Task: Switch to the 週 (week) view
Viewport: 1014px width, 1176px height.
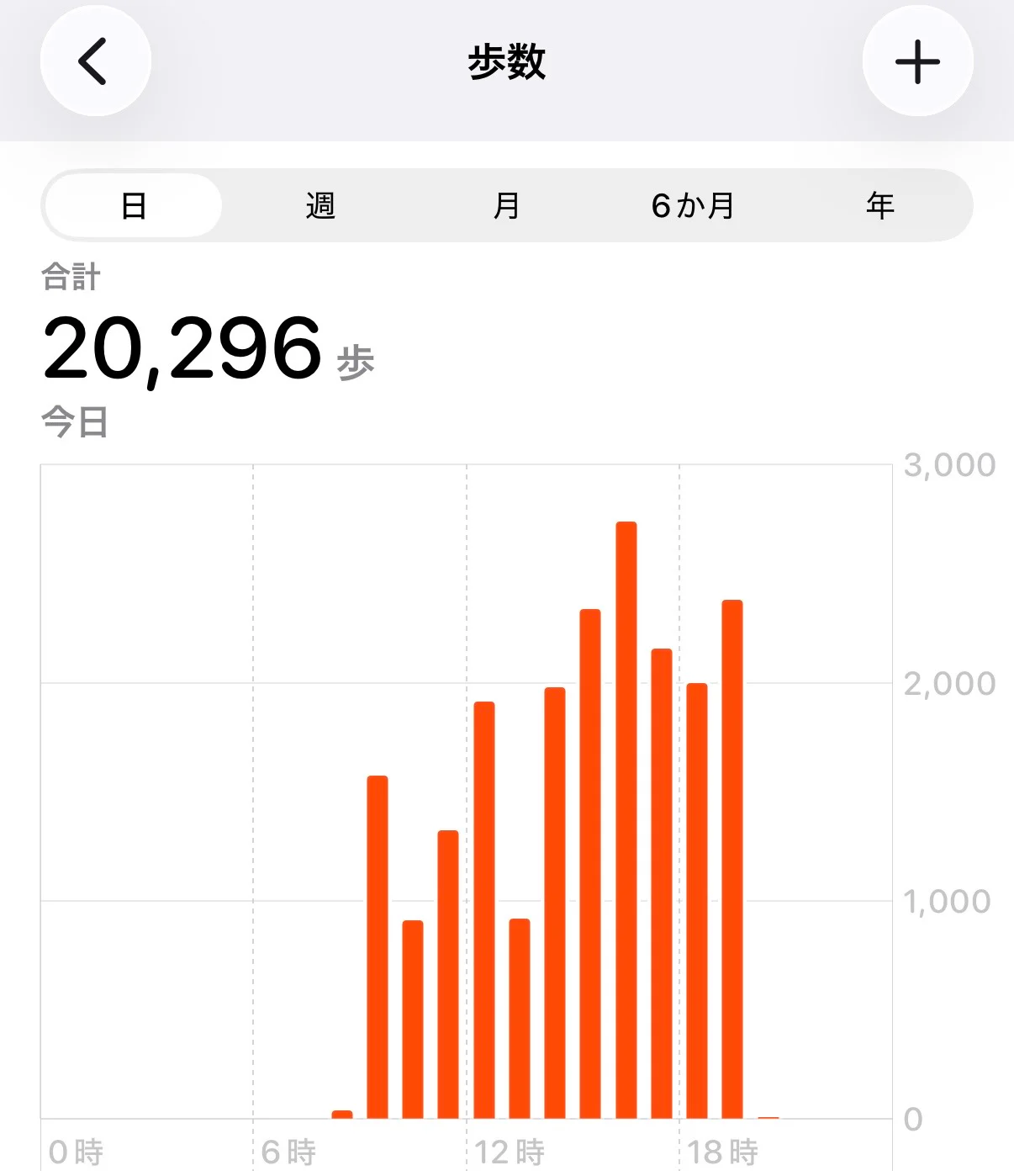Action: (x=320, y=205)
